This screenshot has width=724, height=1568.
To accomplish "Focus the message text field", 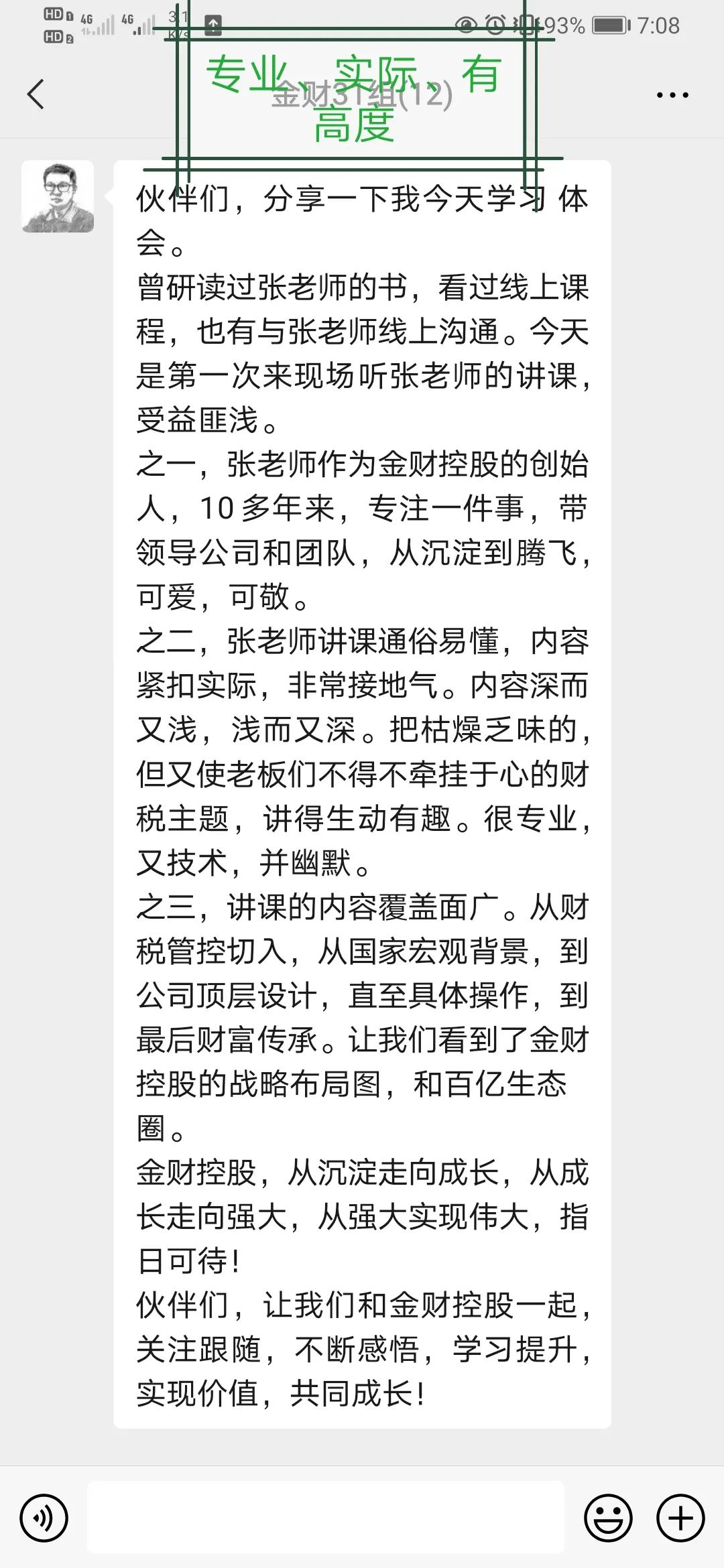I will [x=326, y=1517].
